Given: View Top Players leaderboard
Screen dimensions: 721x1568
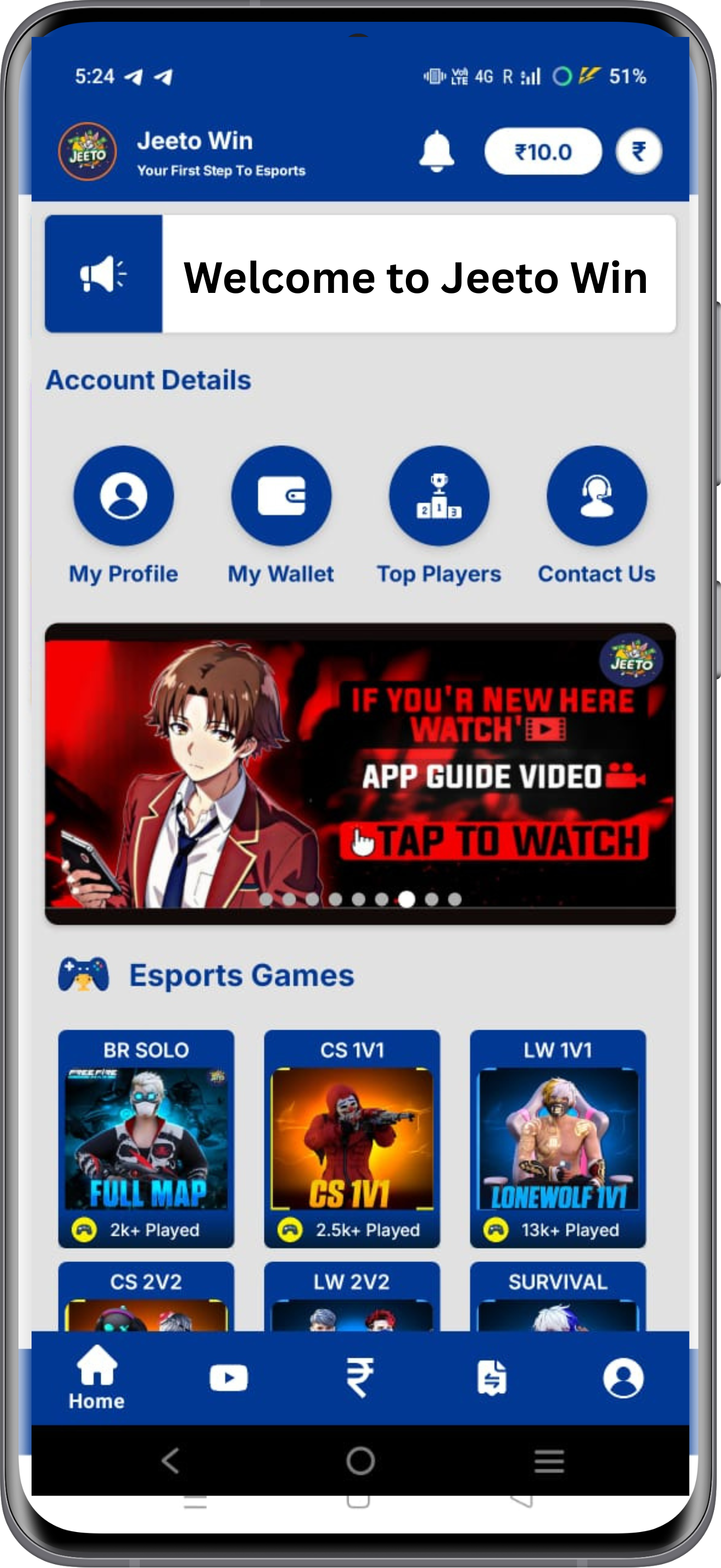Looking at the screenshot, I should (439, 496).
